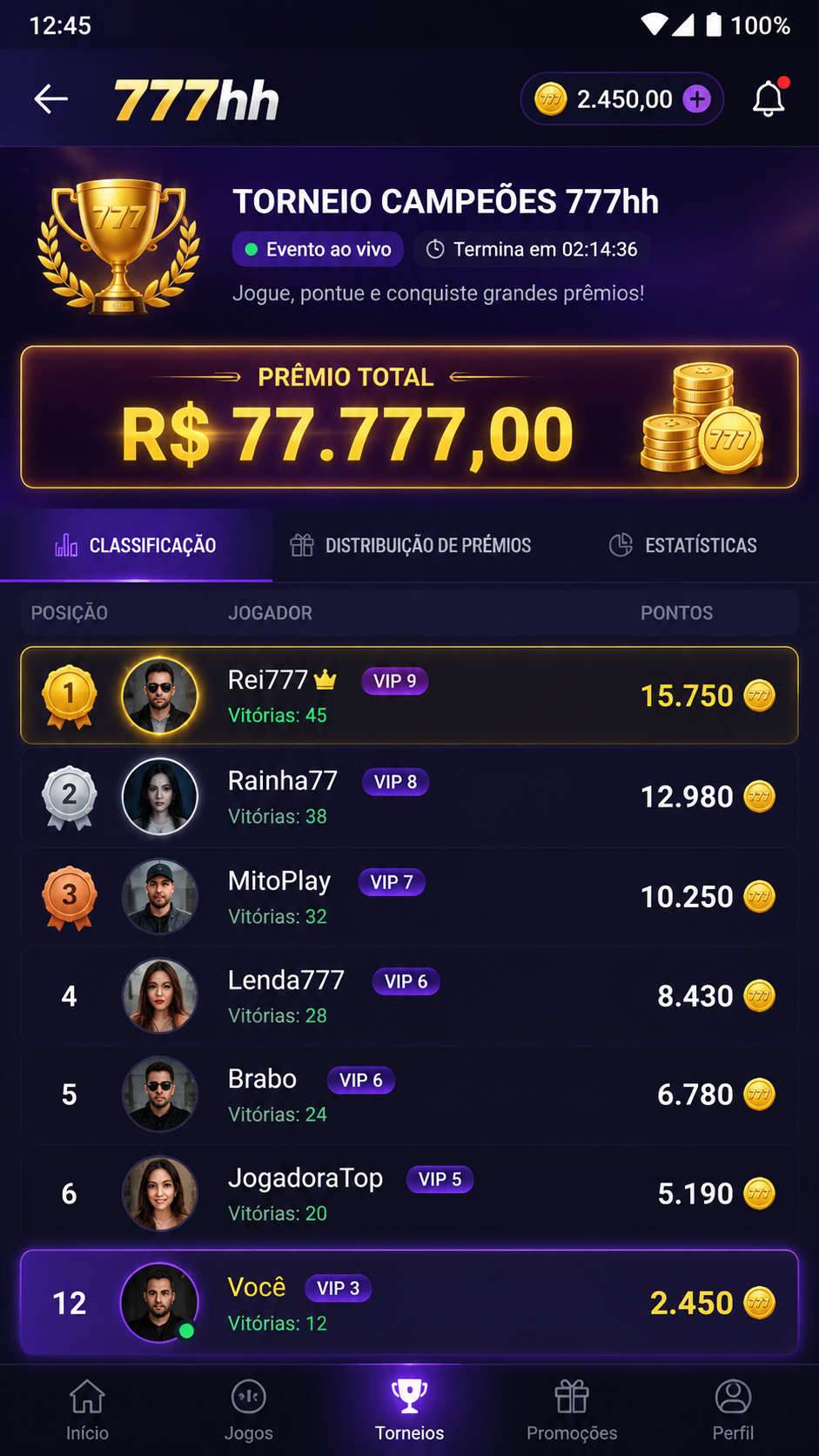This screenshot has height=1456, width=819.
Task: Switch to the Jogos tab
Action: click(249, 1410)
